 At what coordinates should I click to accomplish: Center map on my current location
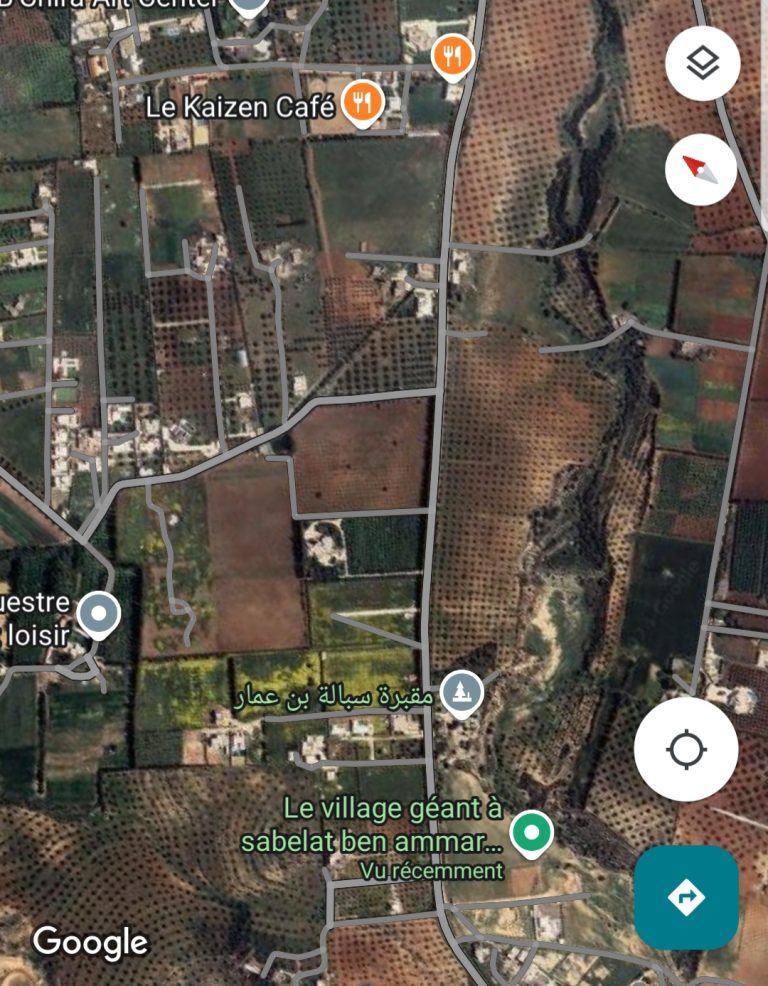click(686, 749)
